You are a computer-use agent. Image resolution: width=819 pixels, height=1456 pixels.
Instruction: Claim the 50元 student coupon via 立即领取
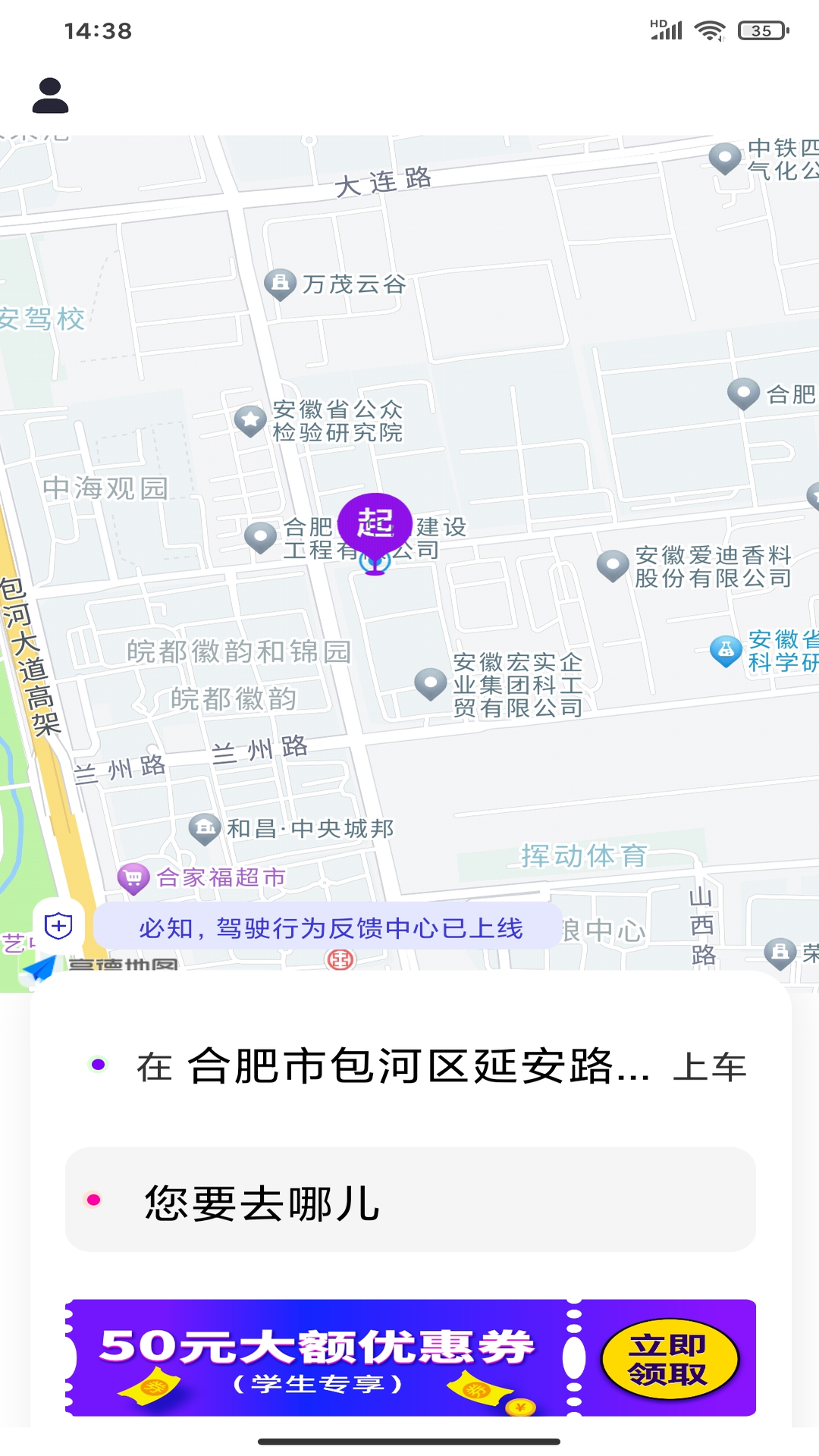(668, 1359)
